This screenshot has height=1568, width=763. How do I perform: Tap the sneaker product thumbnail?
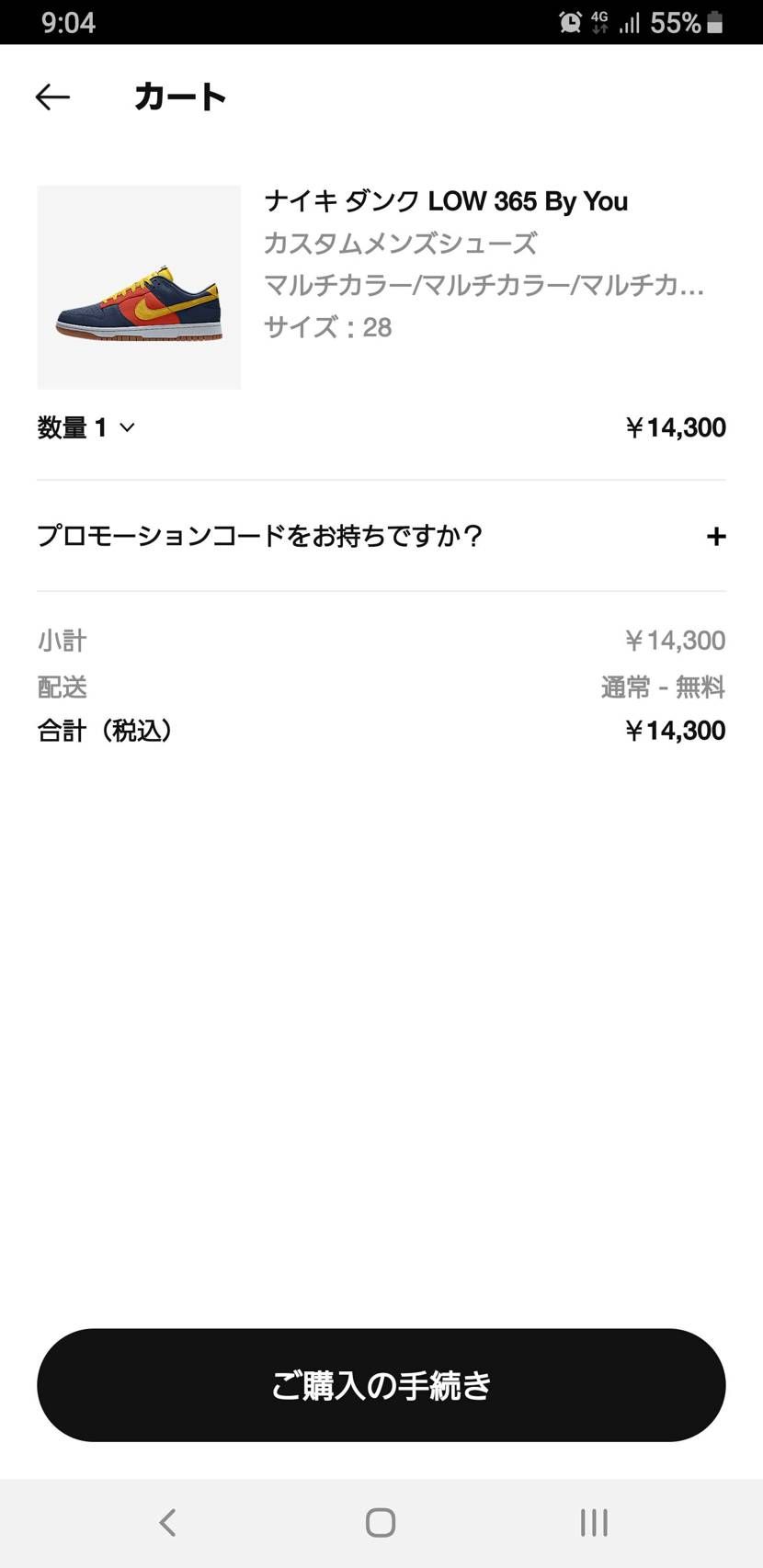[138, 287]
